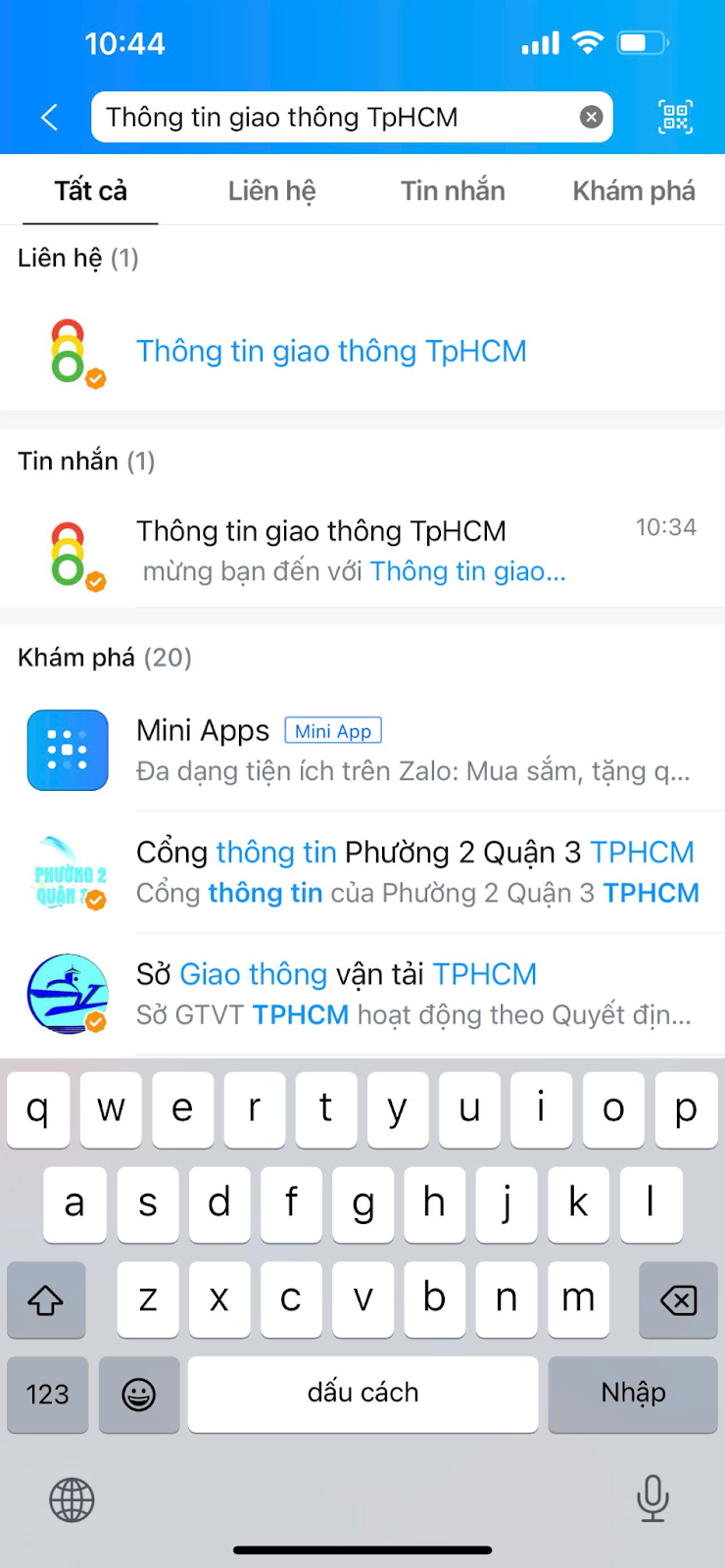Open contact Thông tin giao thông TpHCM
This screenshot has width=725, height=1568.
coord(331,351)
